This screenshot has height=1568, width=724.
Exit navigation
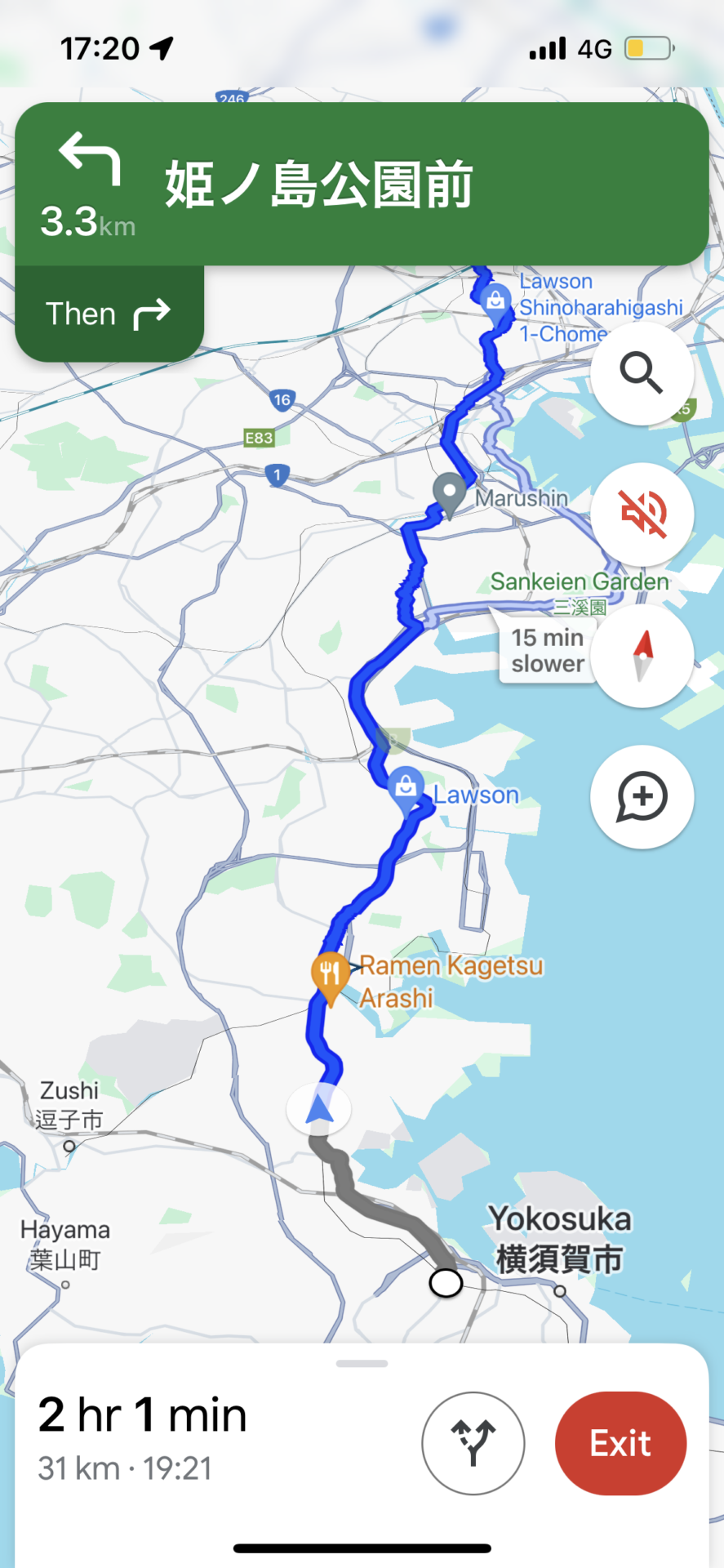click(620, 1443)
